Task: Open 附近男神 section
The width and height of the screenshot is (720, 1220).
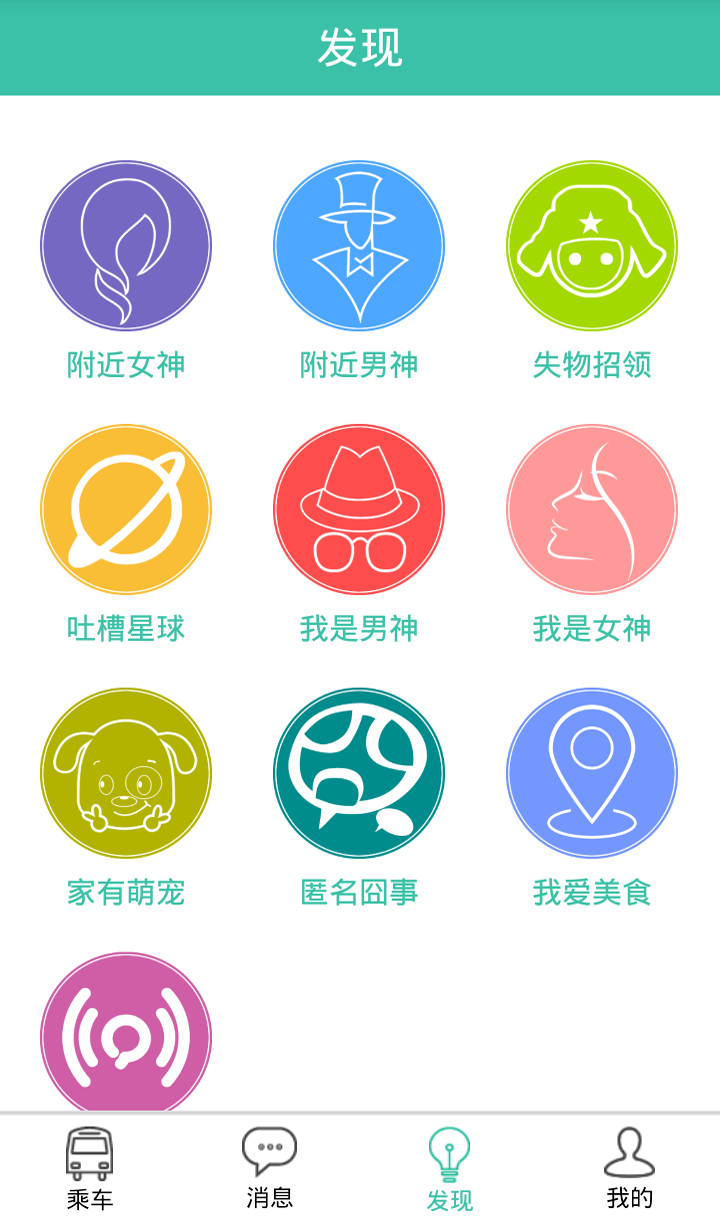Action: pos(359,246)
